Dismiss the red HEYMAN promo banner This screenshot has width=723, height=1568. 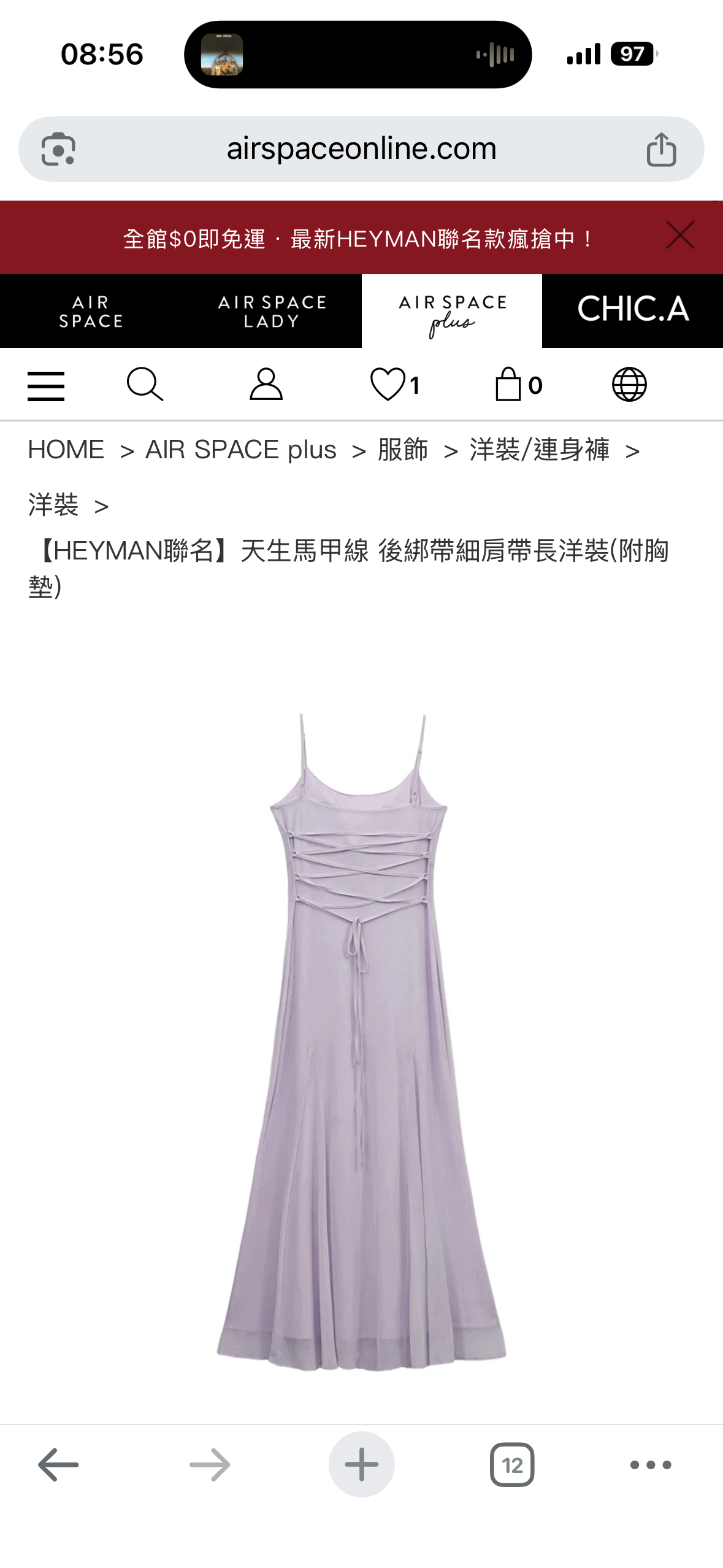click(x=680, y=235)
